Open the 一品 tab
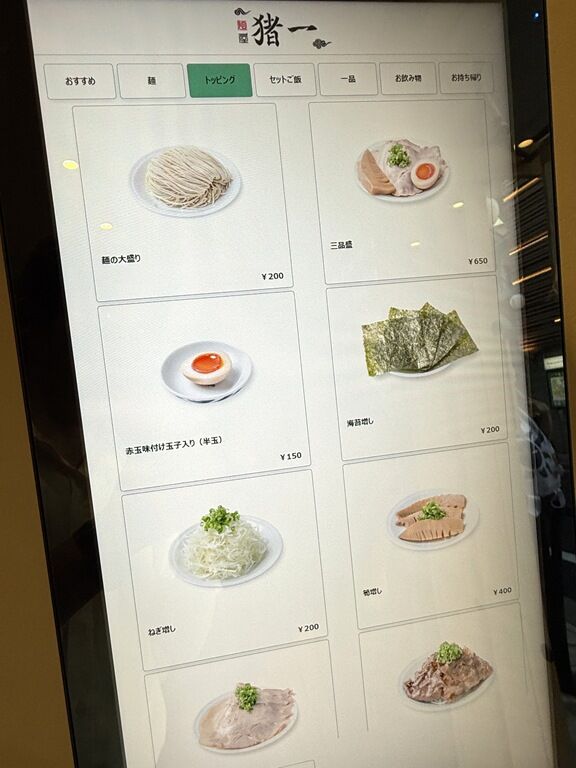The height and width of the screenshot is (768, 576). coord(348,79)
